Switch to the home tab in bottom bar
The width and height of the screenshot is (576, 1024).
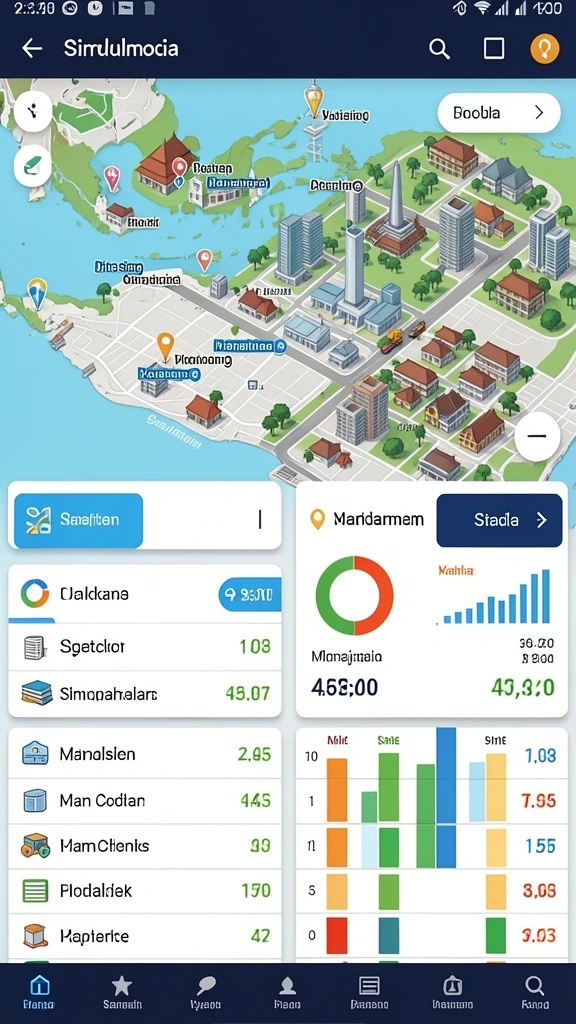click(39, 993)
